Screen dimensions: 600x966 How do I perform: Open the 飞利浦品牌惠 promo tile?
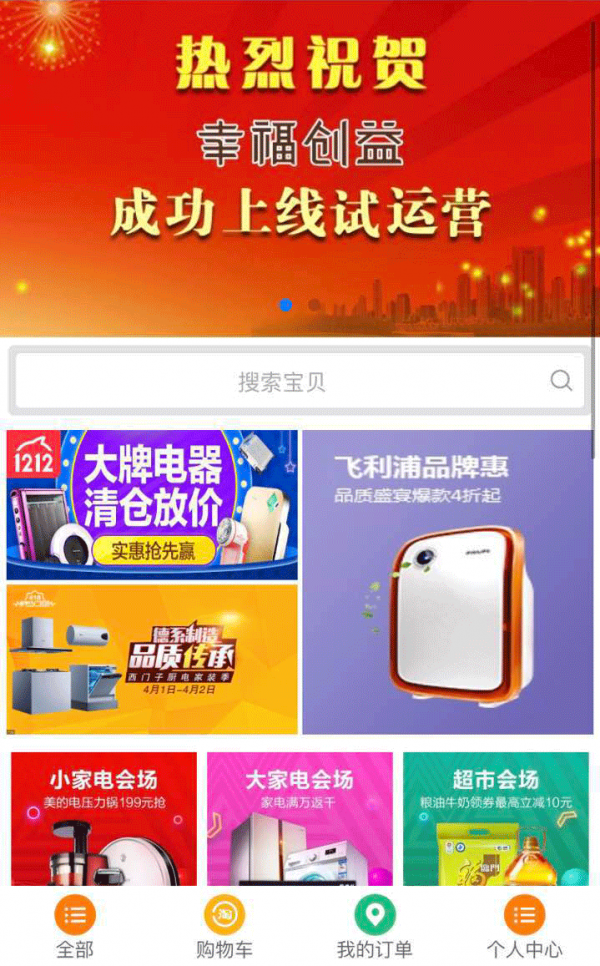click(x=447, y=582)
